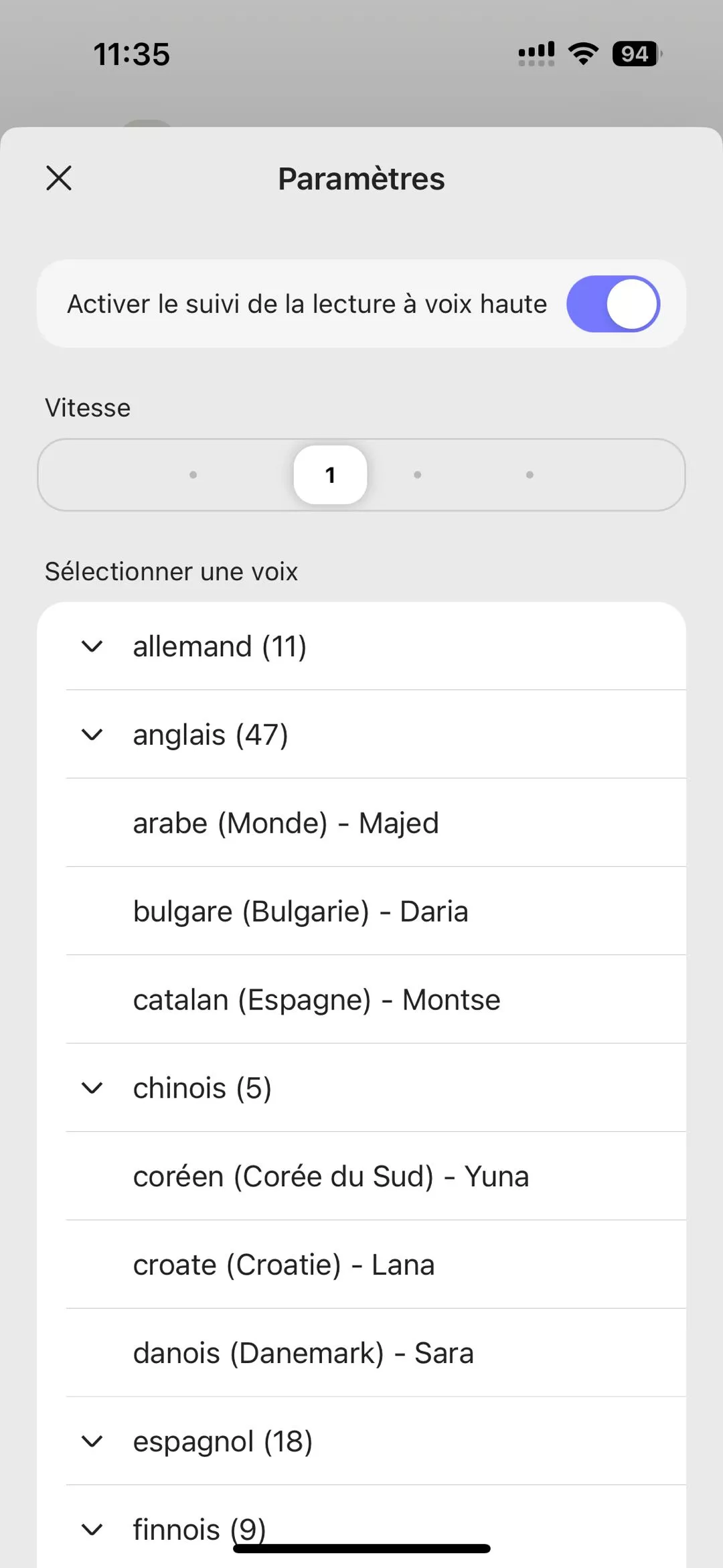Screen dimensions: 723x1568
Task: Click the Wi-Fi icon in the status bar
Action: [x=582, y=53]
